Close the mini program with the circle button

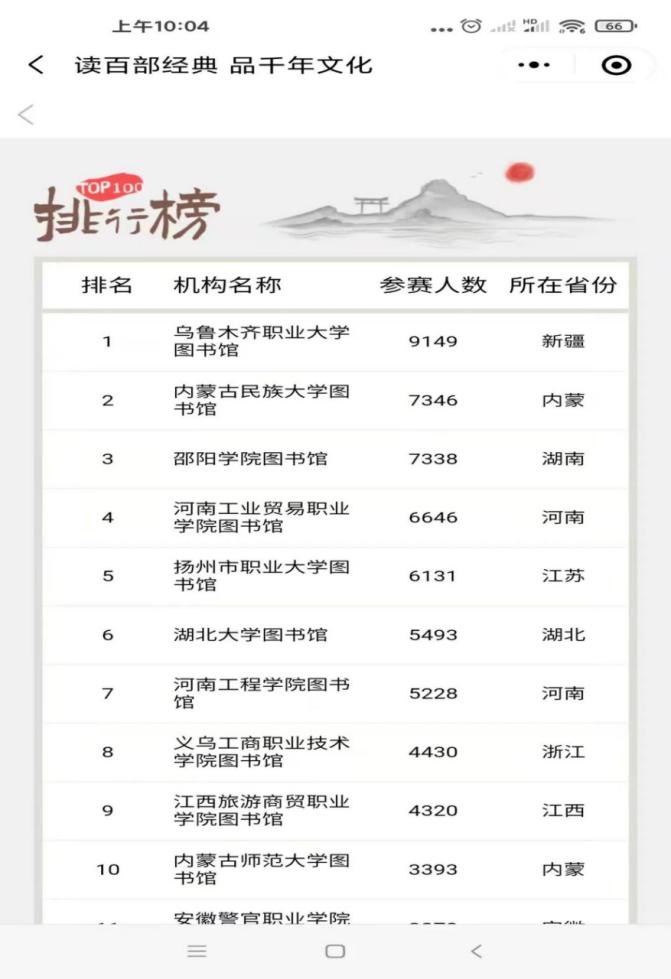coord(617,66)
